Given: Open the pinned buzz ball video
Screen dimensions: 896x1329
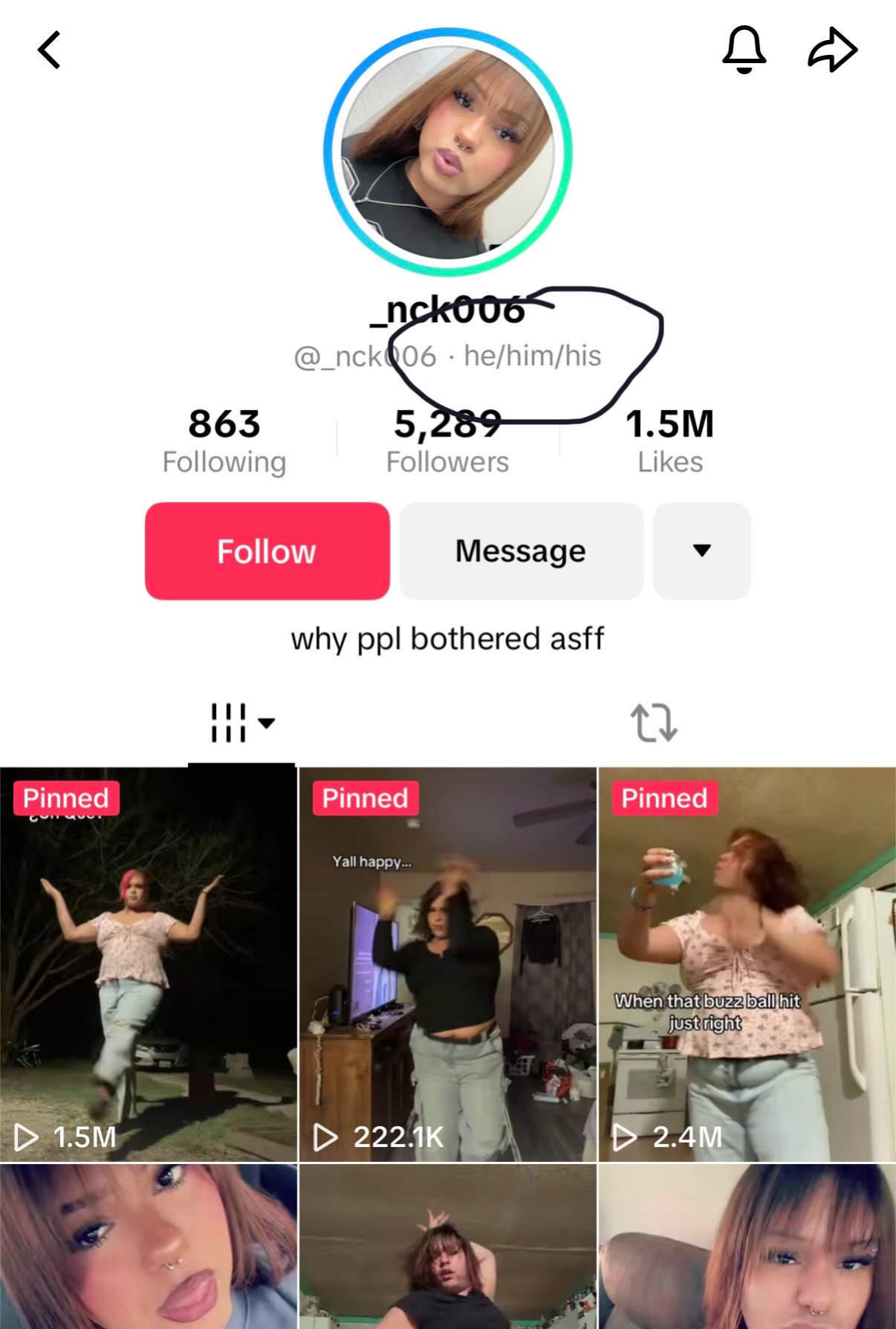Looking at the screenshot, I should point(747,966).
